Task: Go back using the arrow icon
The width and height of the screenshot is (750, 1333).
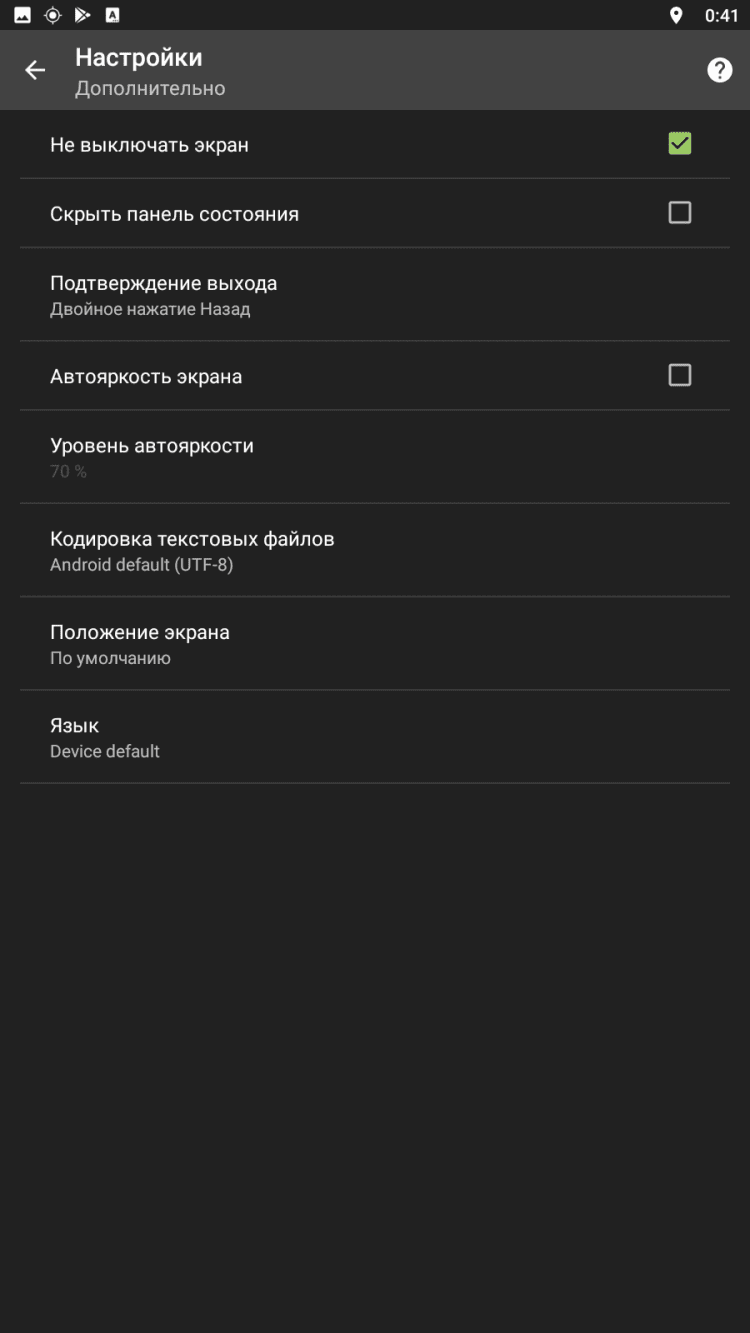Action: point(35,70)
